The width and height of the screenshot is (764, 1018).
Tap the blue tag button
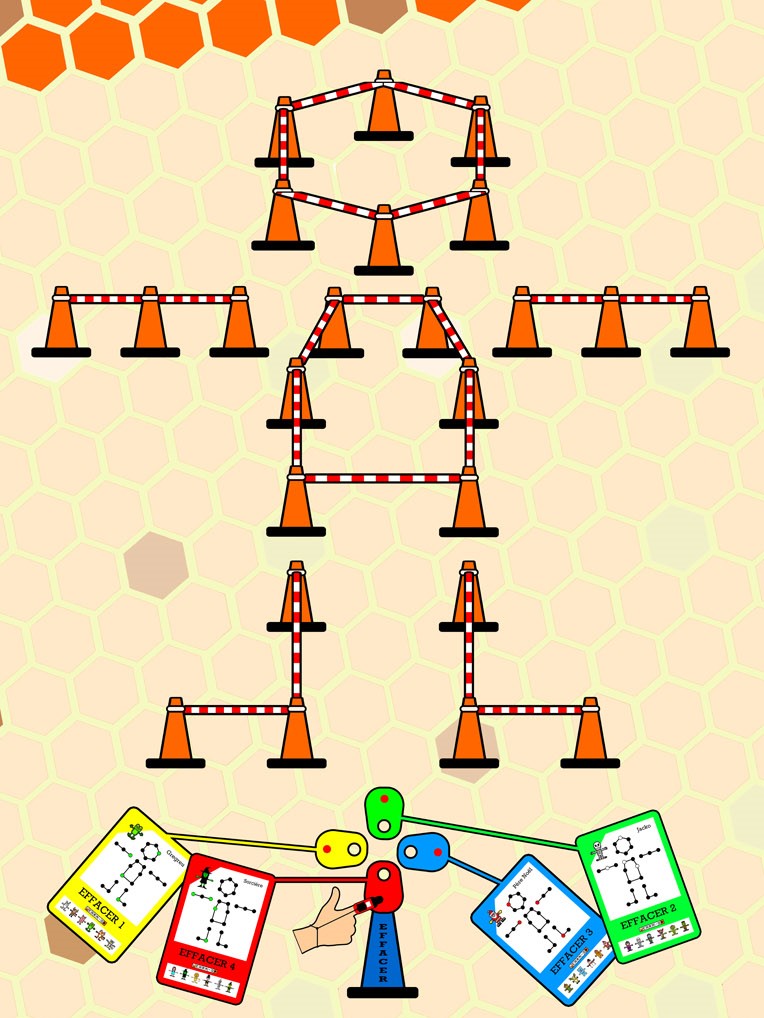(x=422, y=853)
